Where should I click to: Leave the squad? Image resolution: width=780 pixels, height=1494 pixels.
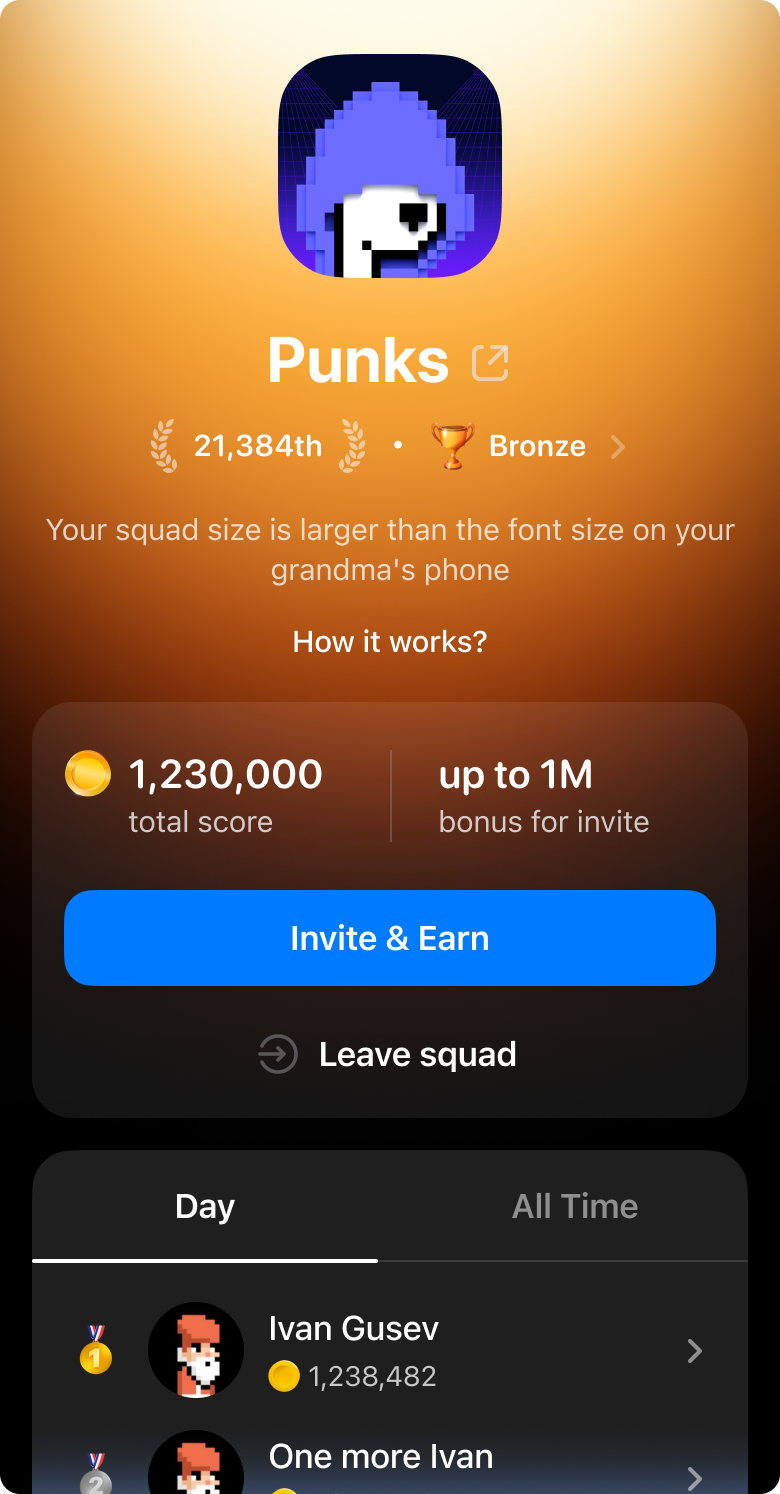pyautogui.click(x=389, y=1054)
